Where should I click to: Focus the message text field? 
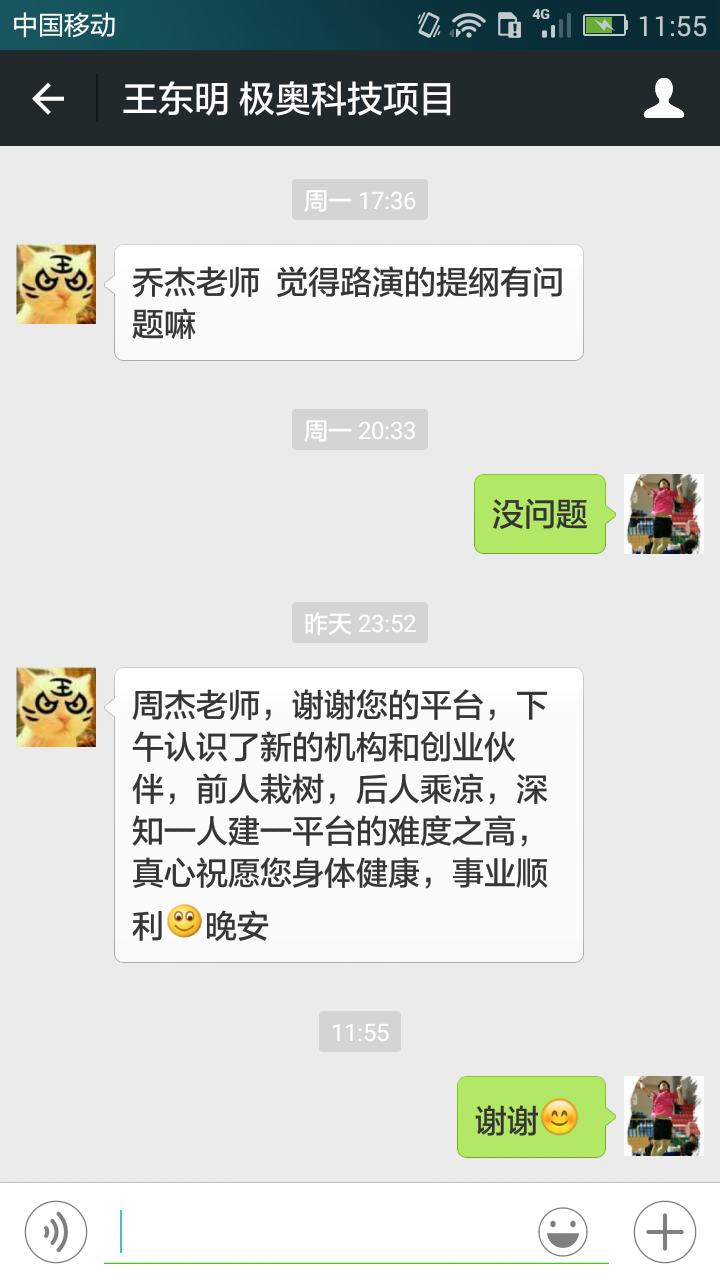tap(320, 1231)
